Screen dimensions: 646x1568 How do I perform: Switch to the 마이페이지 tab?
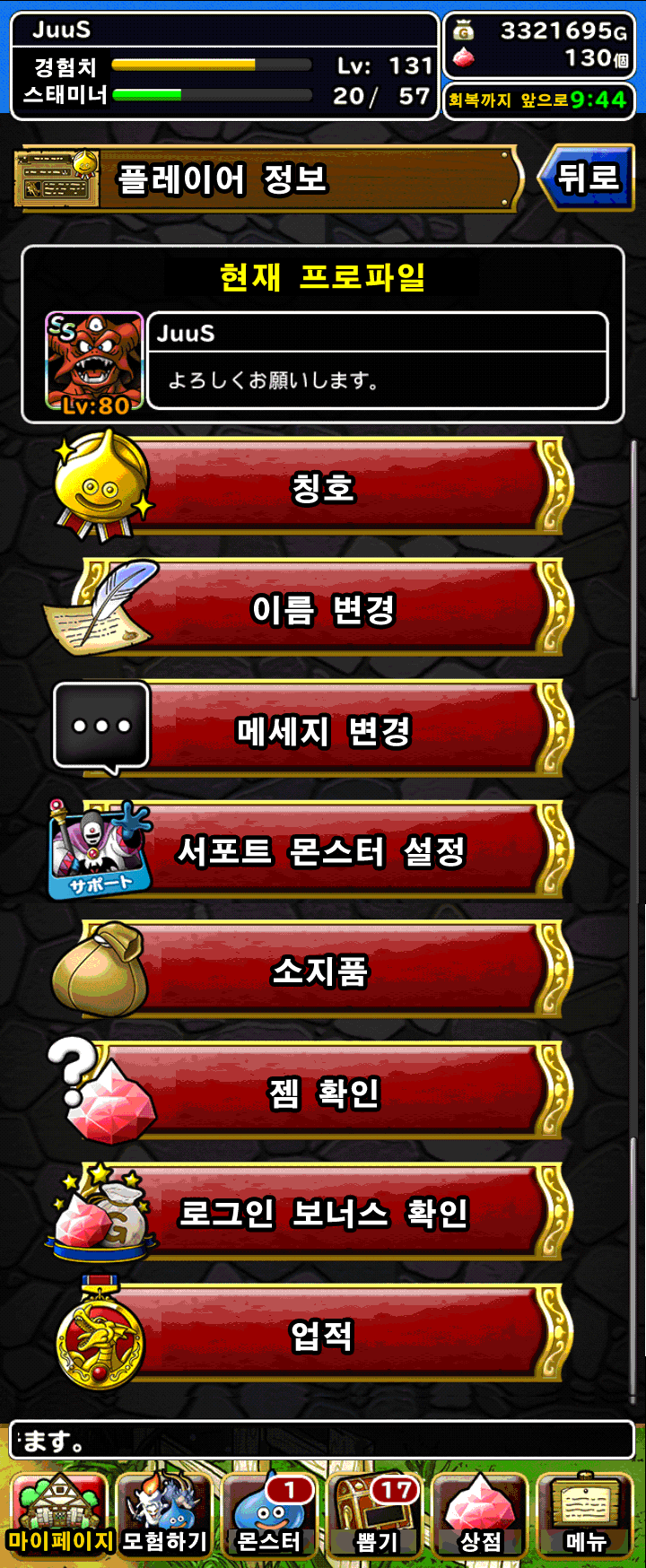pos(59,1516)
